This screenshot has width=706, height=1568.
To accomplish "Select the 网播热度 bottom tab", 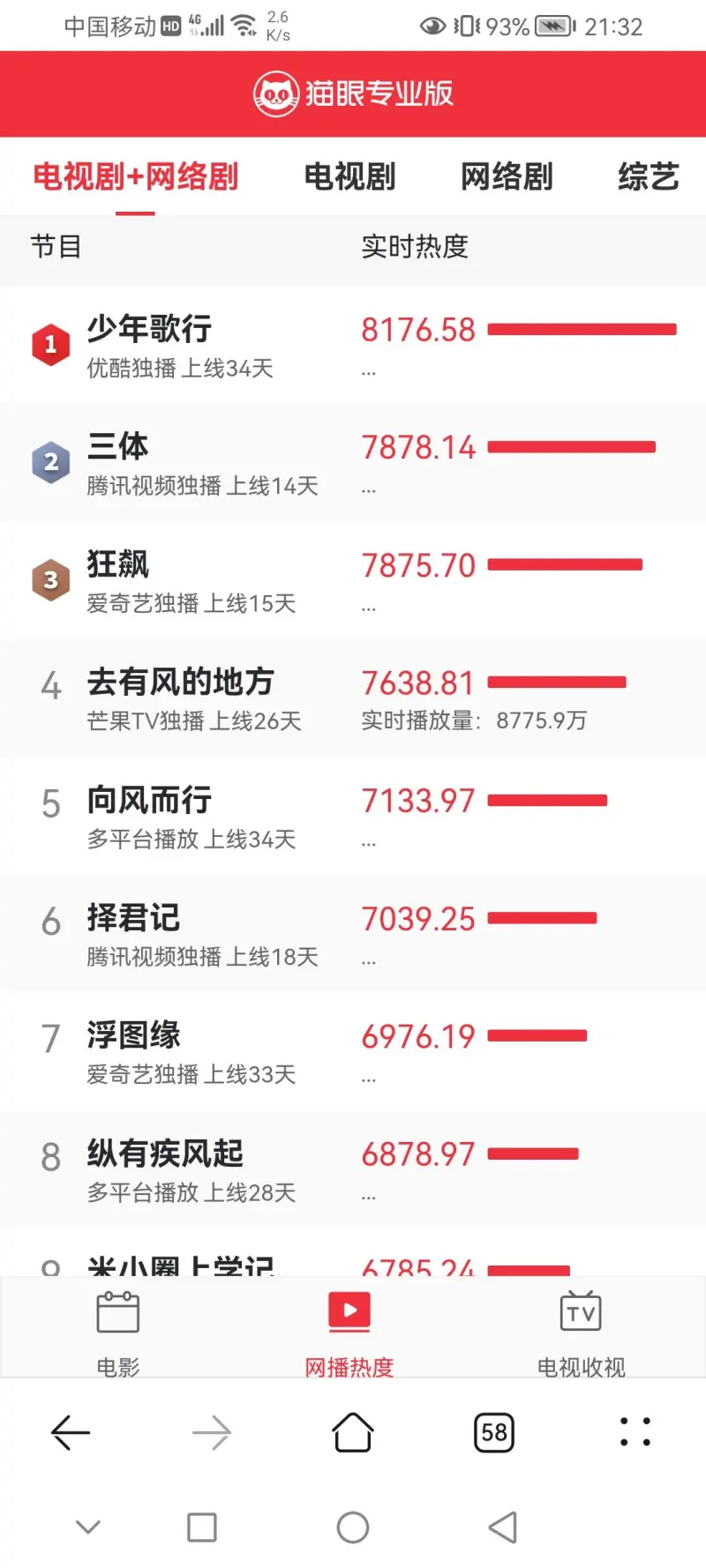I will click(349, 1333).
